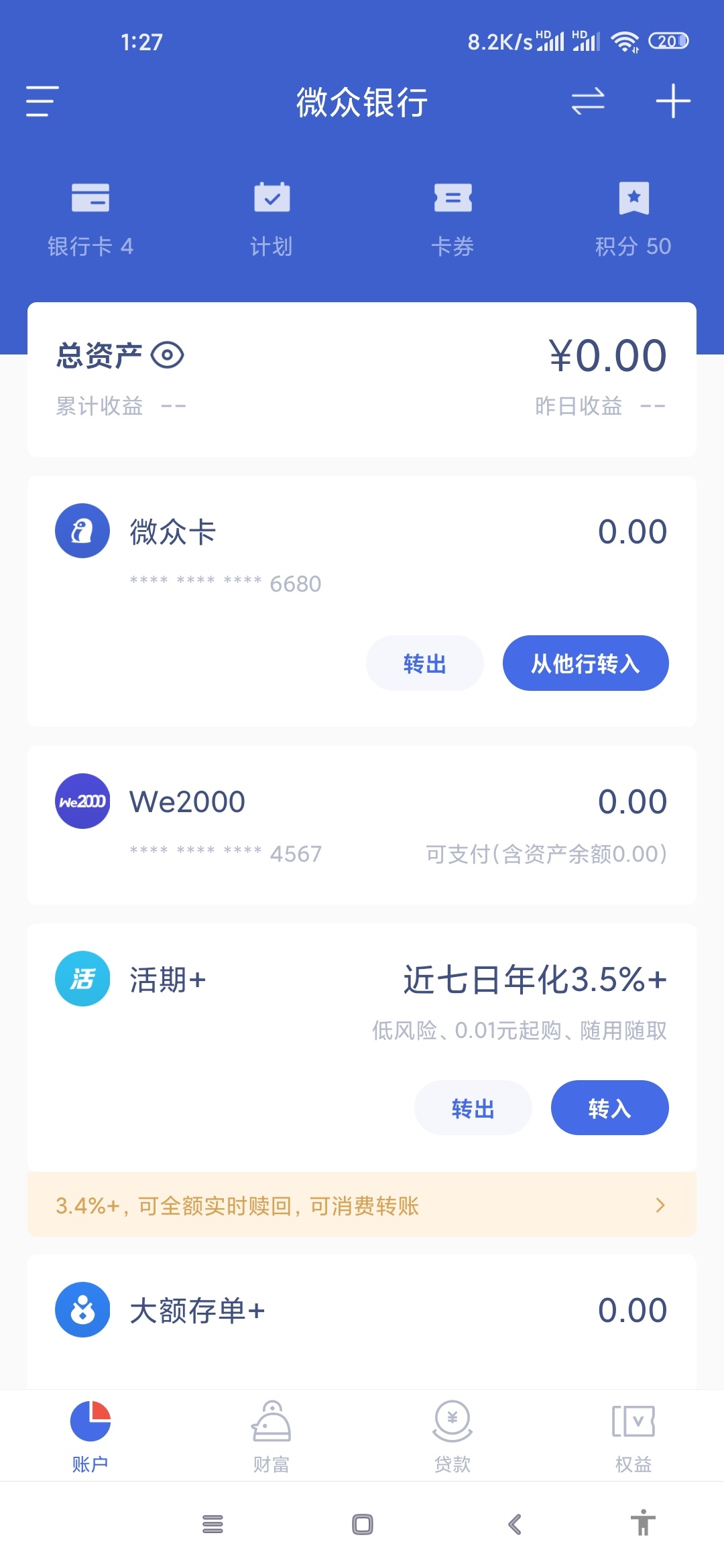Switch to 财富 tab
This screenshot has width=724, height=1568.
(271, 1436)
